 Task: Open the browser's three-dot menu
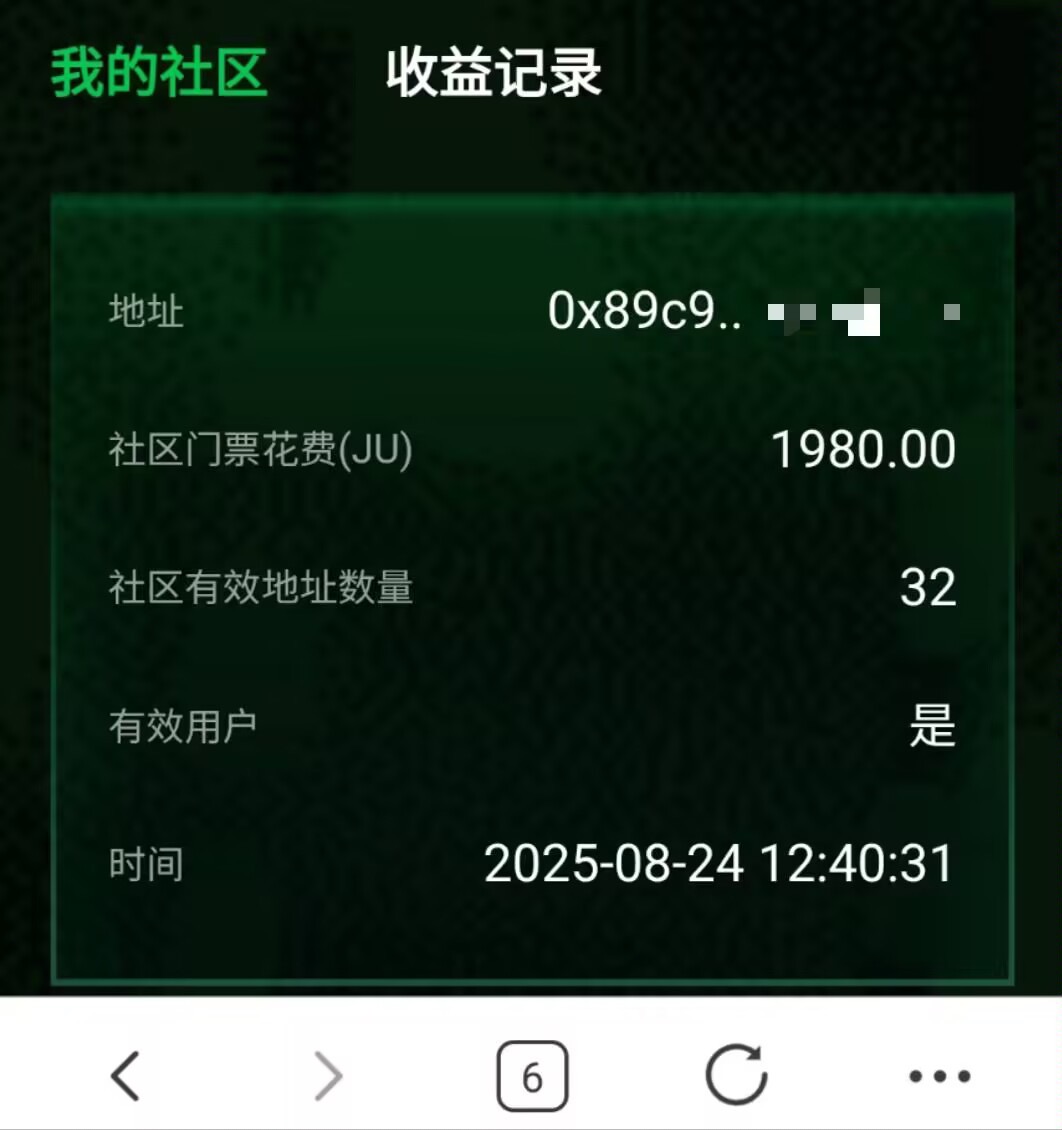[x=939, y=1076]
